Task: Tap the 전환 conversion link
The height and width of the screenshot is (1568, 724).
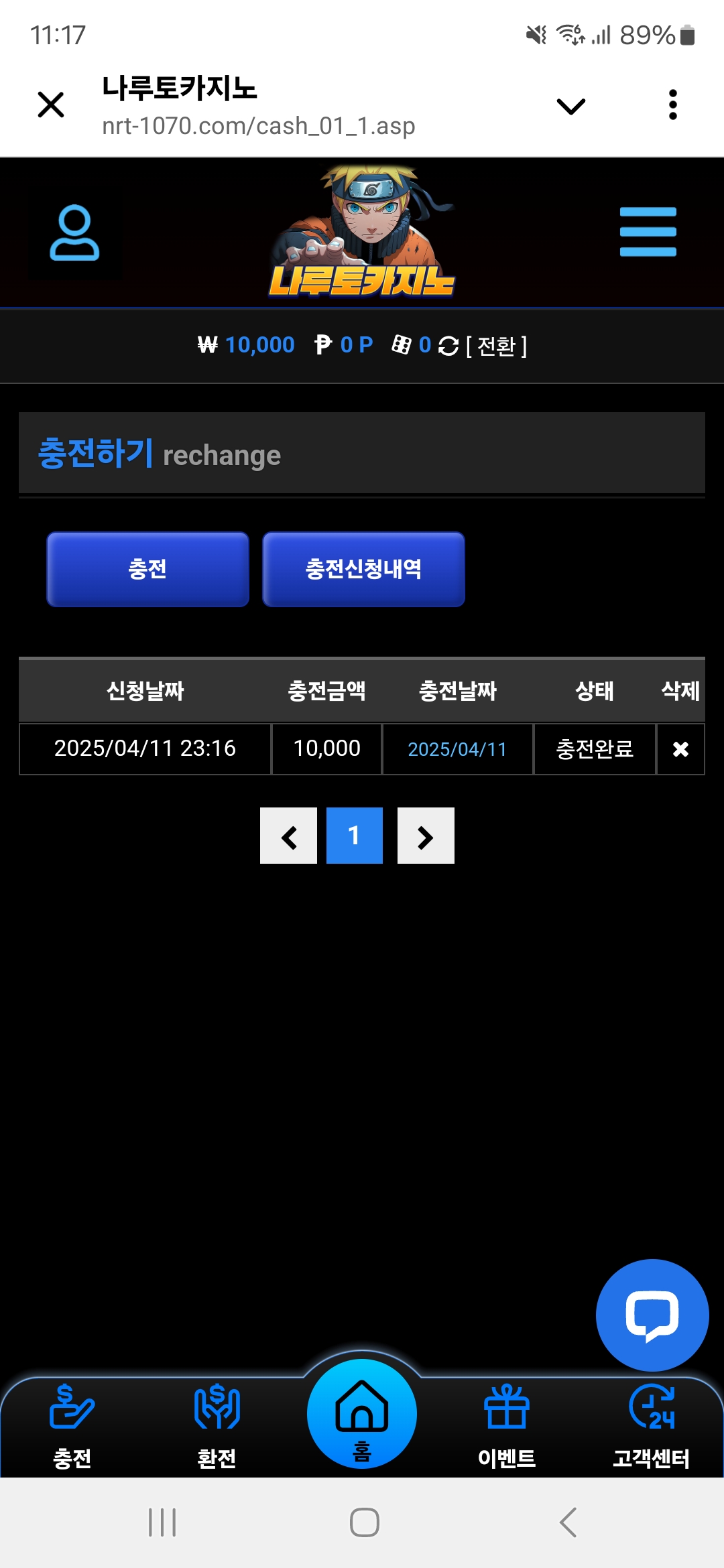Action: pyautogui.click(x=496, y=346)
